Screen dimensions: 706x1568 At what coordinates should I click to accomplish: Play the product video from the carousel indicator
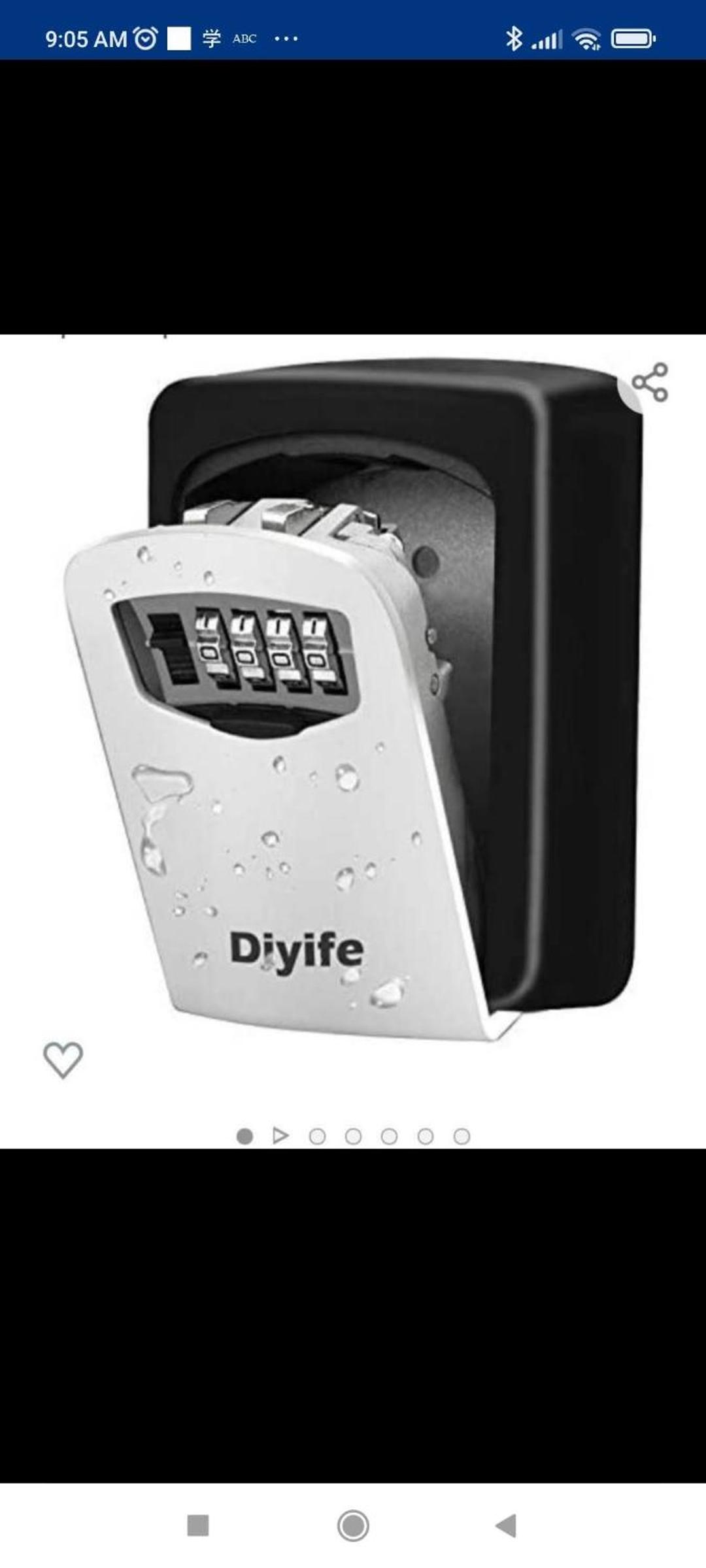click(280, 1136)
